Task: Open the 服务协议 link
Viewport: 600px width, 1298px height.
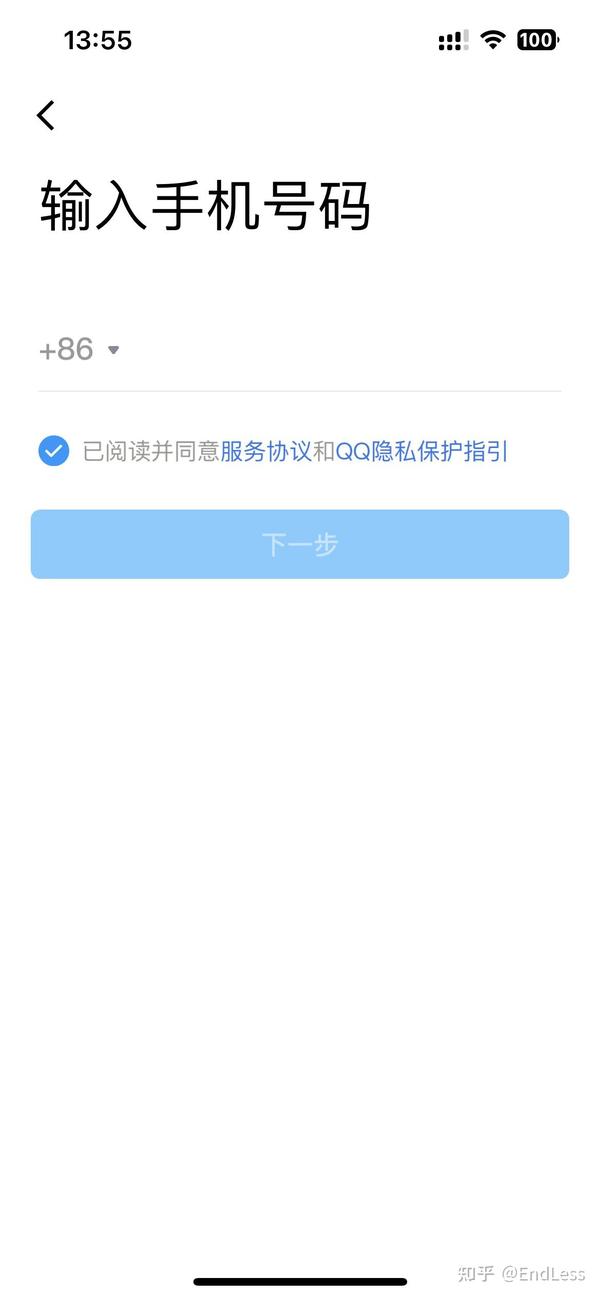Action: (x=266, y=452)
